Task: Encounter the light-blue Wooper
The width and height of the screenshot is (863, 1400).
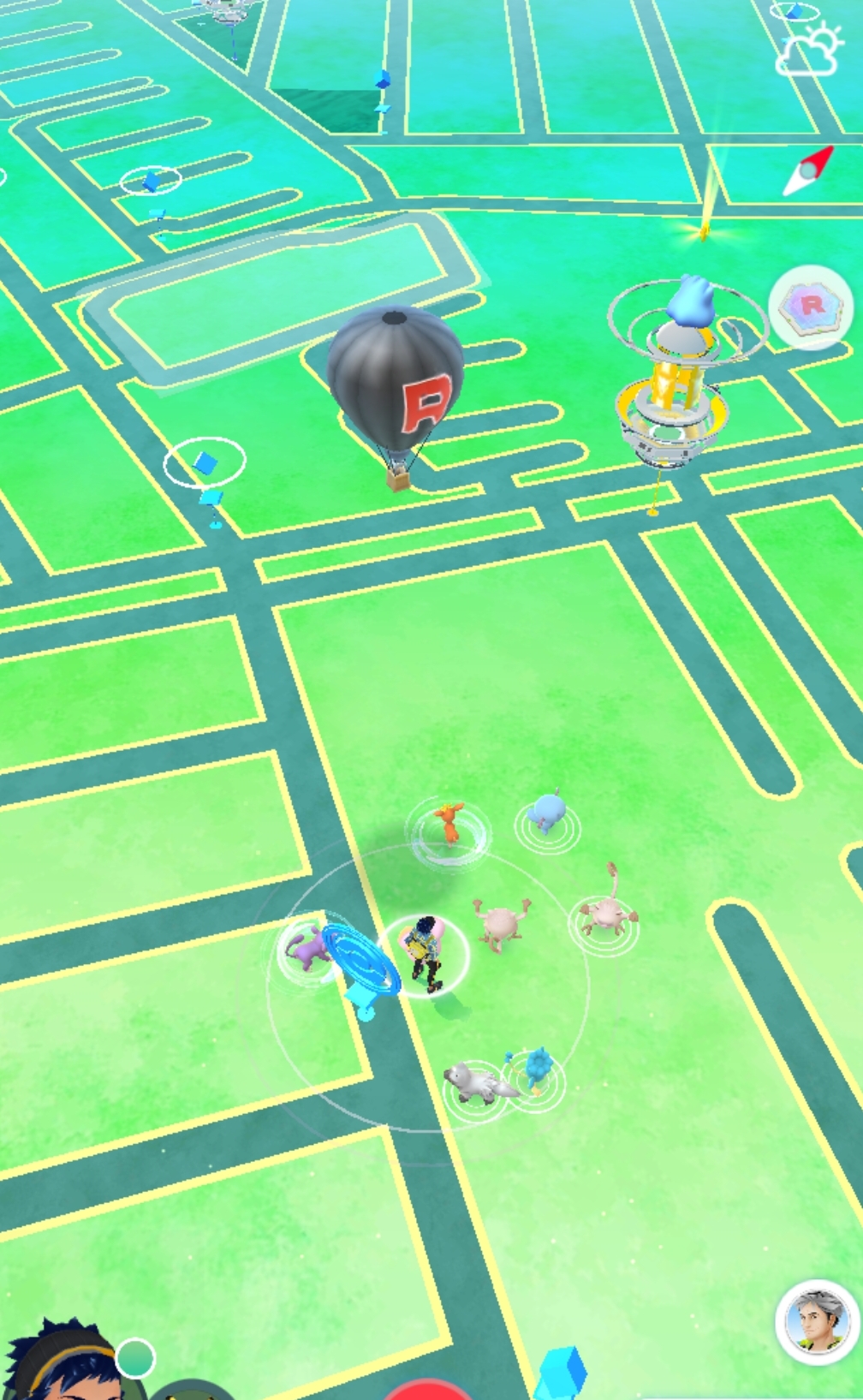Action: click(545, 815)
